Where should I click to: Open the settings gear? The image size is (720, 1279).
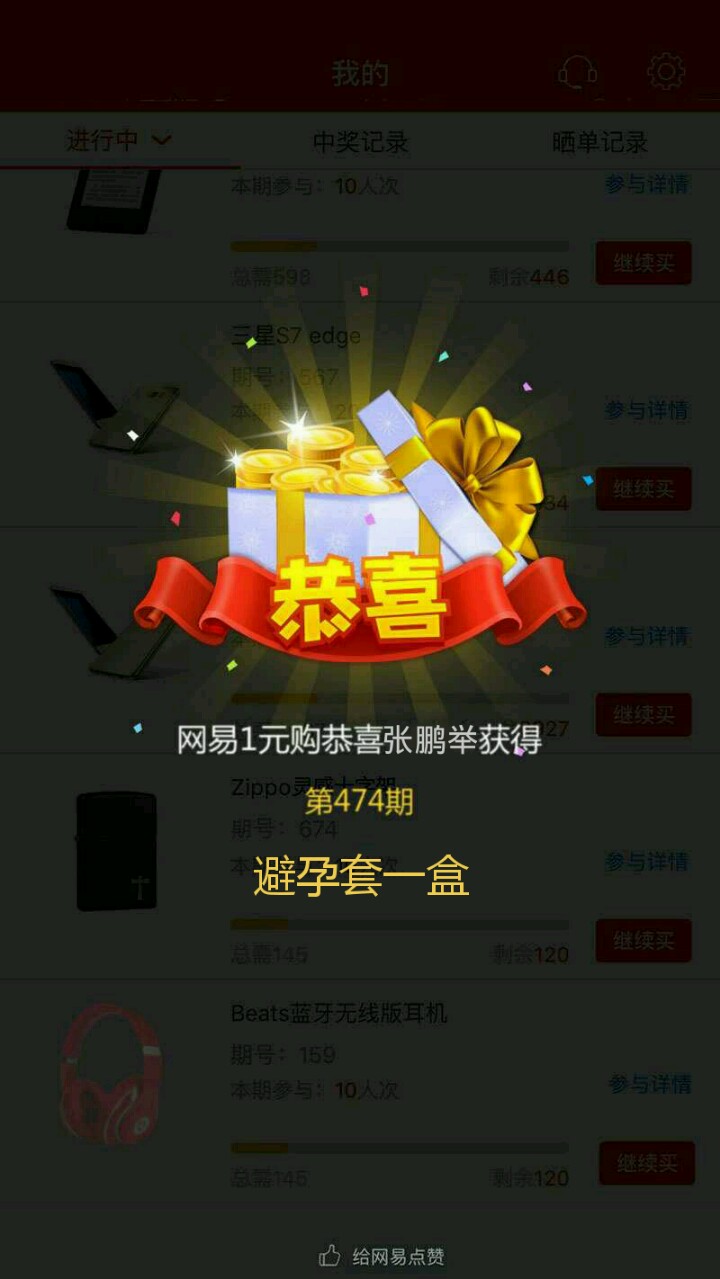pyautogui.click(x=666, y=72)
